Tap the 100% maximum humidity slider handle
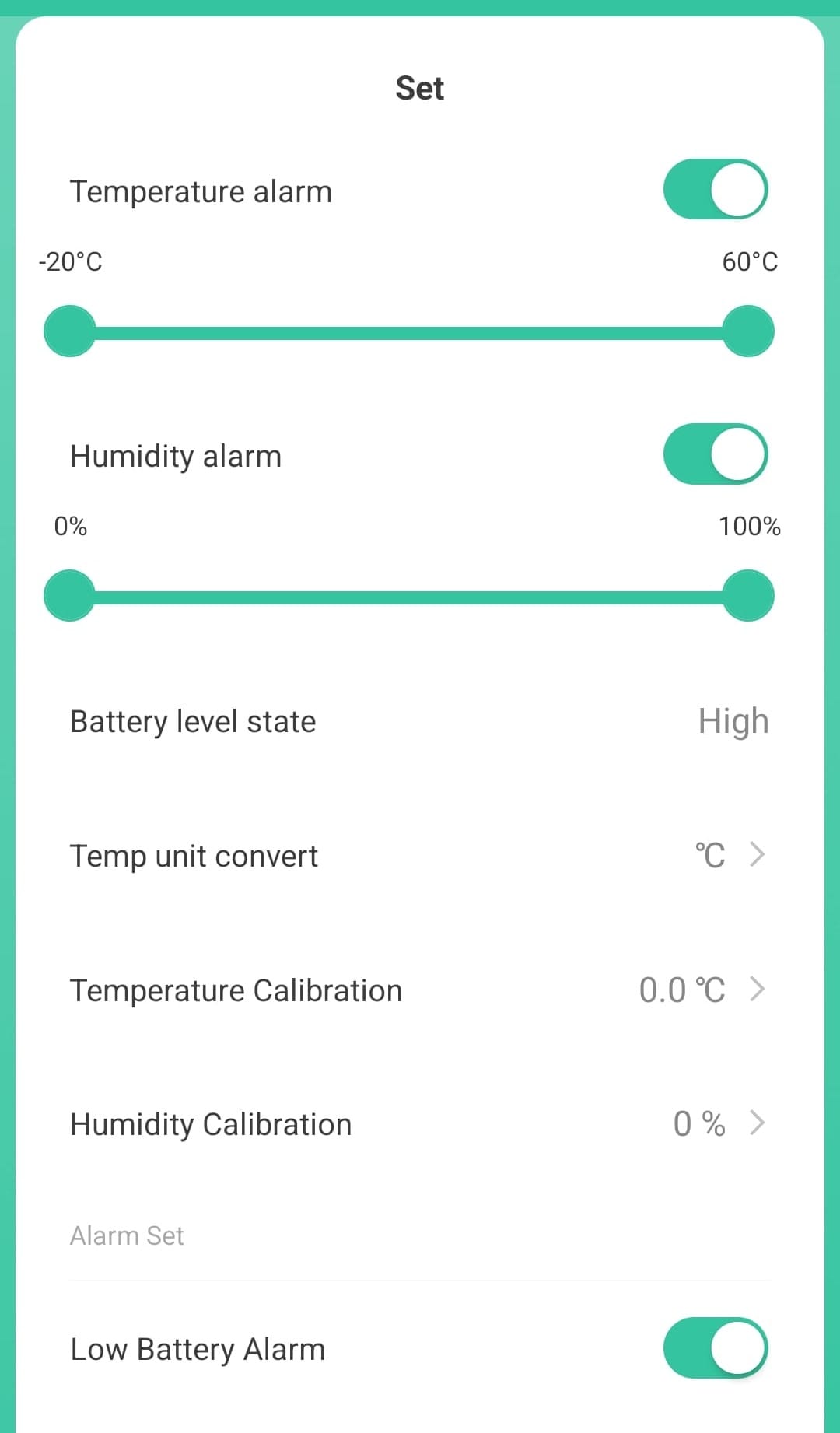 click(x=748, y=596)
